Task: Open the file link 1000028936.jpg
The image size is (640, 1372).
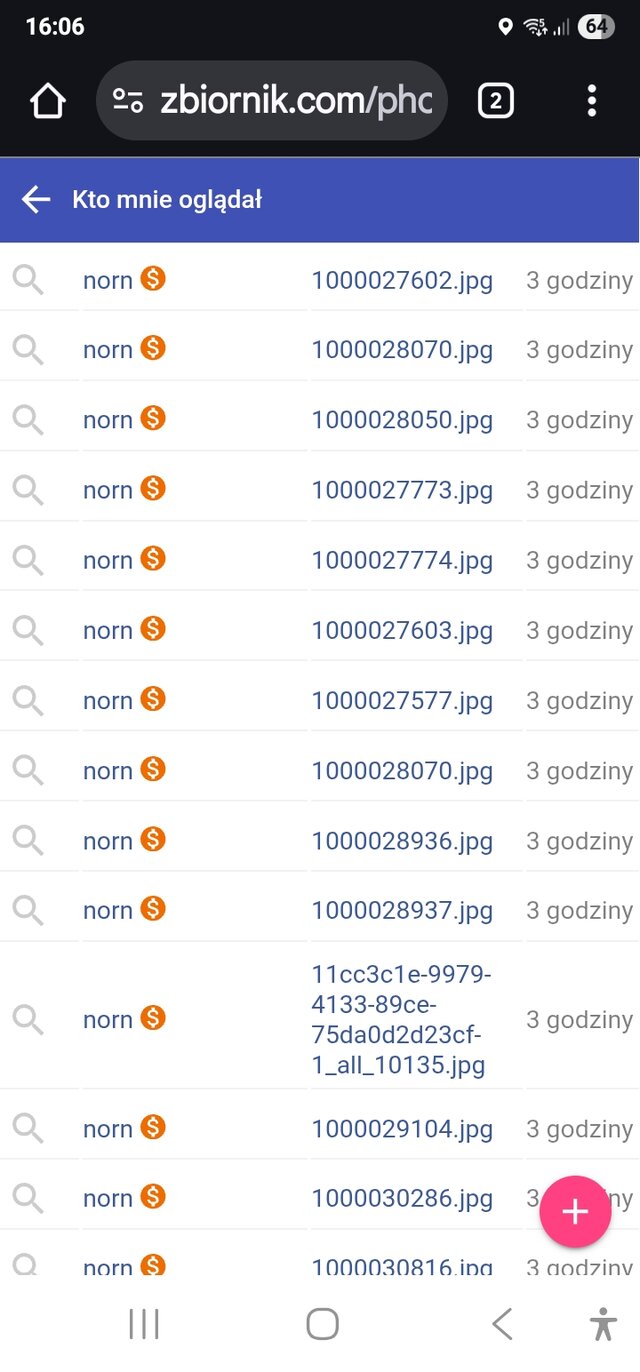Action: [402, 841]
